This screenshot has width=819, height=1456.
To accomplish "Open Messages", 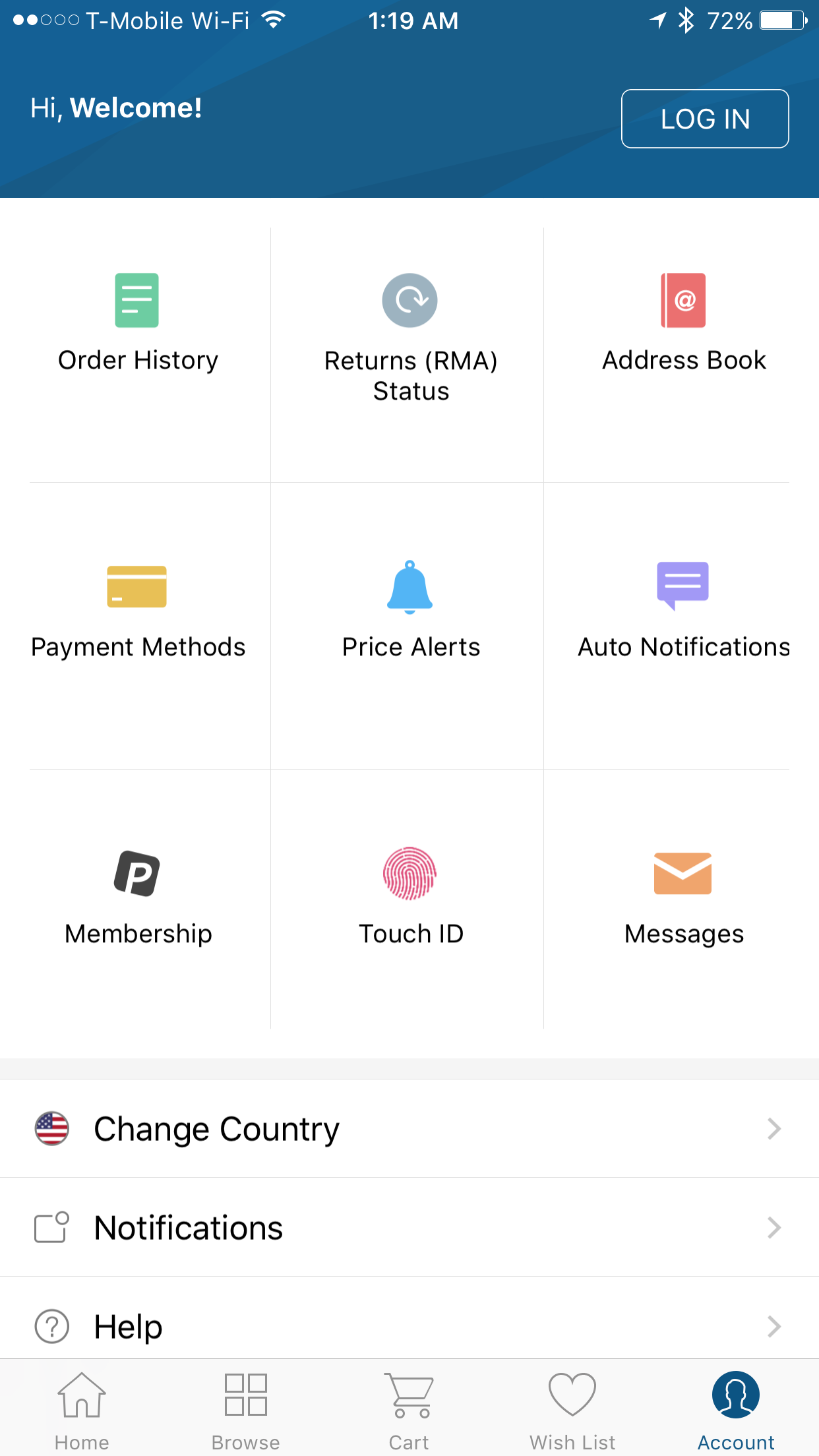I will click(x=683, y=899).
